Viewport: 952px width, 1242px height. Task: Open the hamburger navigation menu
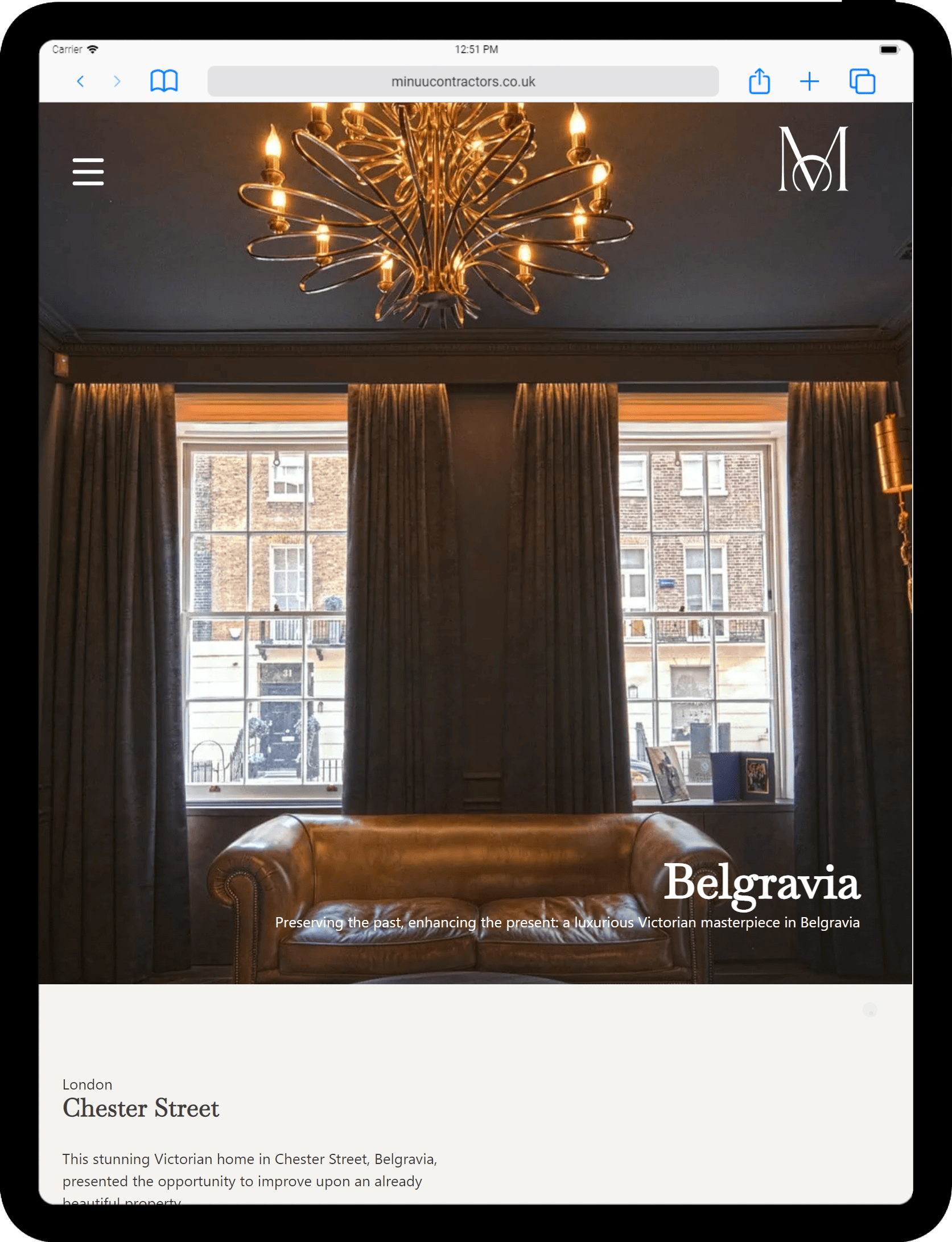coord(88,172)
